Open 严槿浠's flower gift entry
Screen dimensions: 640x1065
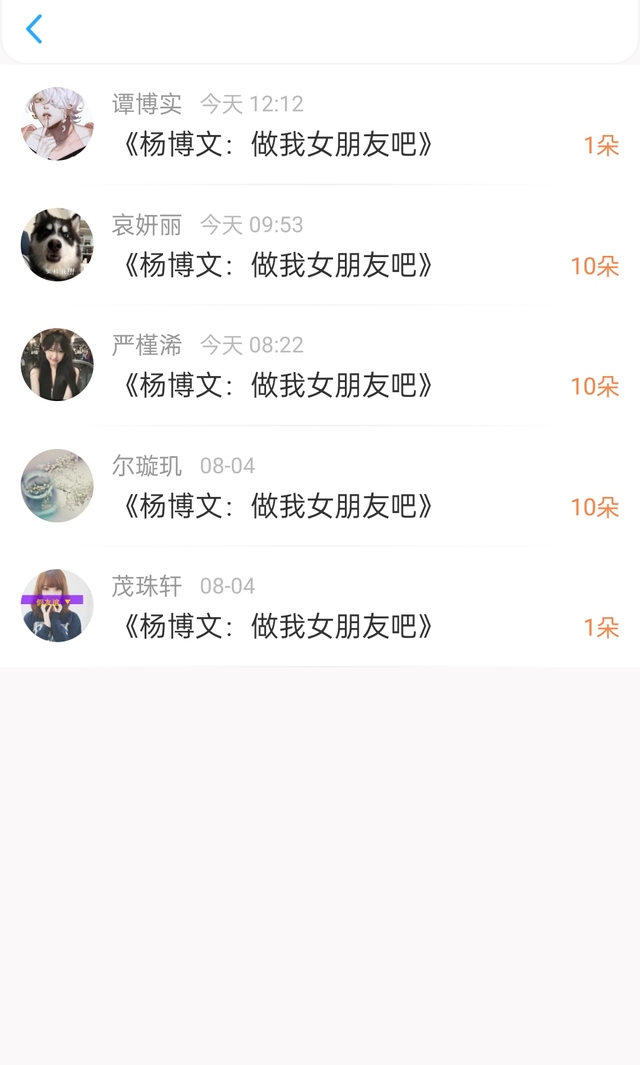pos(320,365)
